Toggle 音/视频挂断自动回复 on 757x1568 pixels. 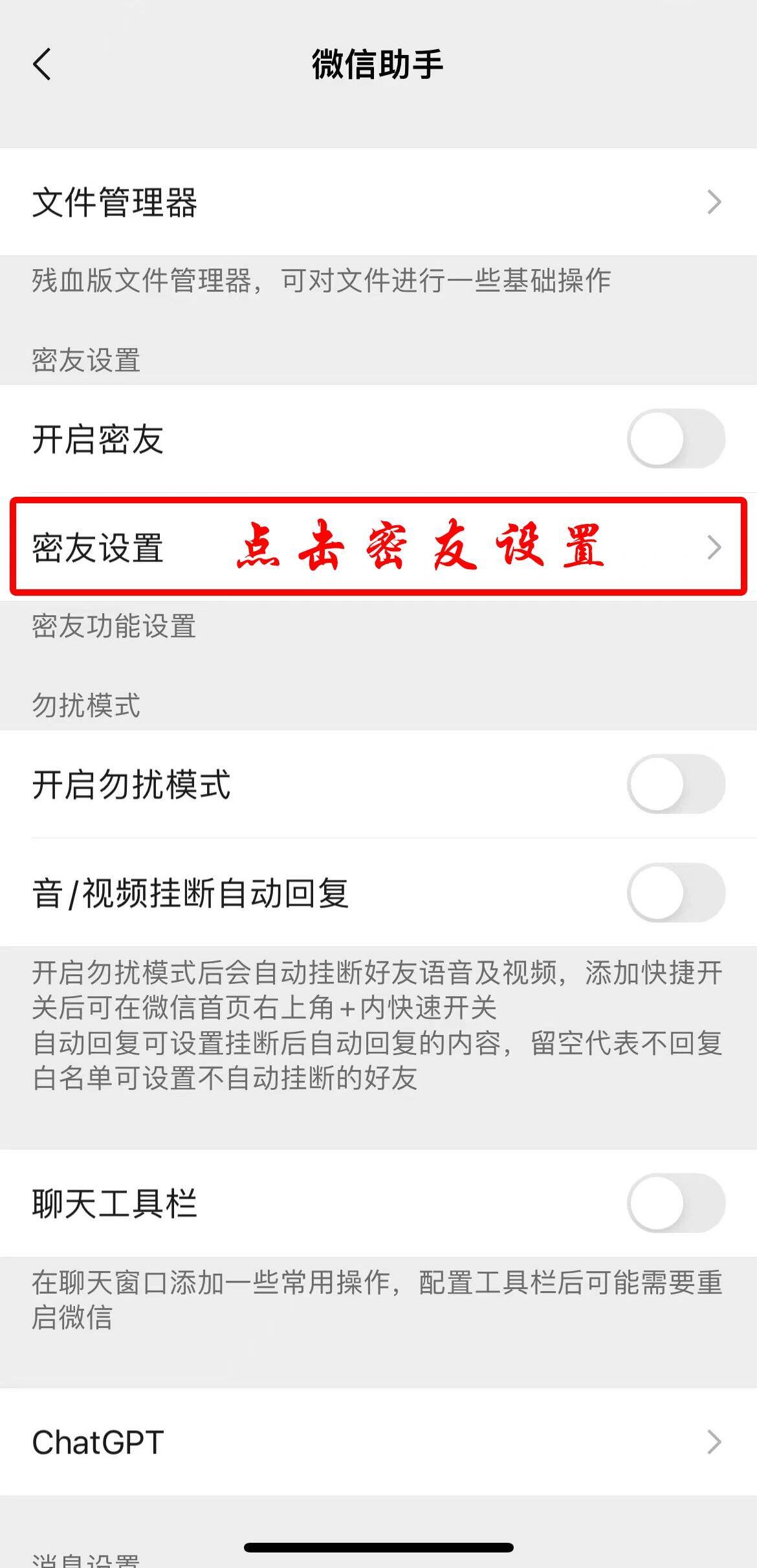pos(675,893)
